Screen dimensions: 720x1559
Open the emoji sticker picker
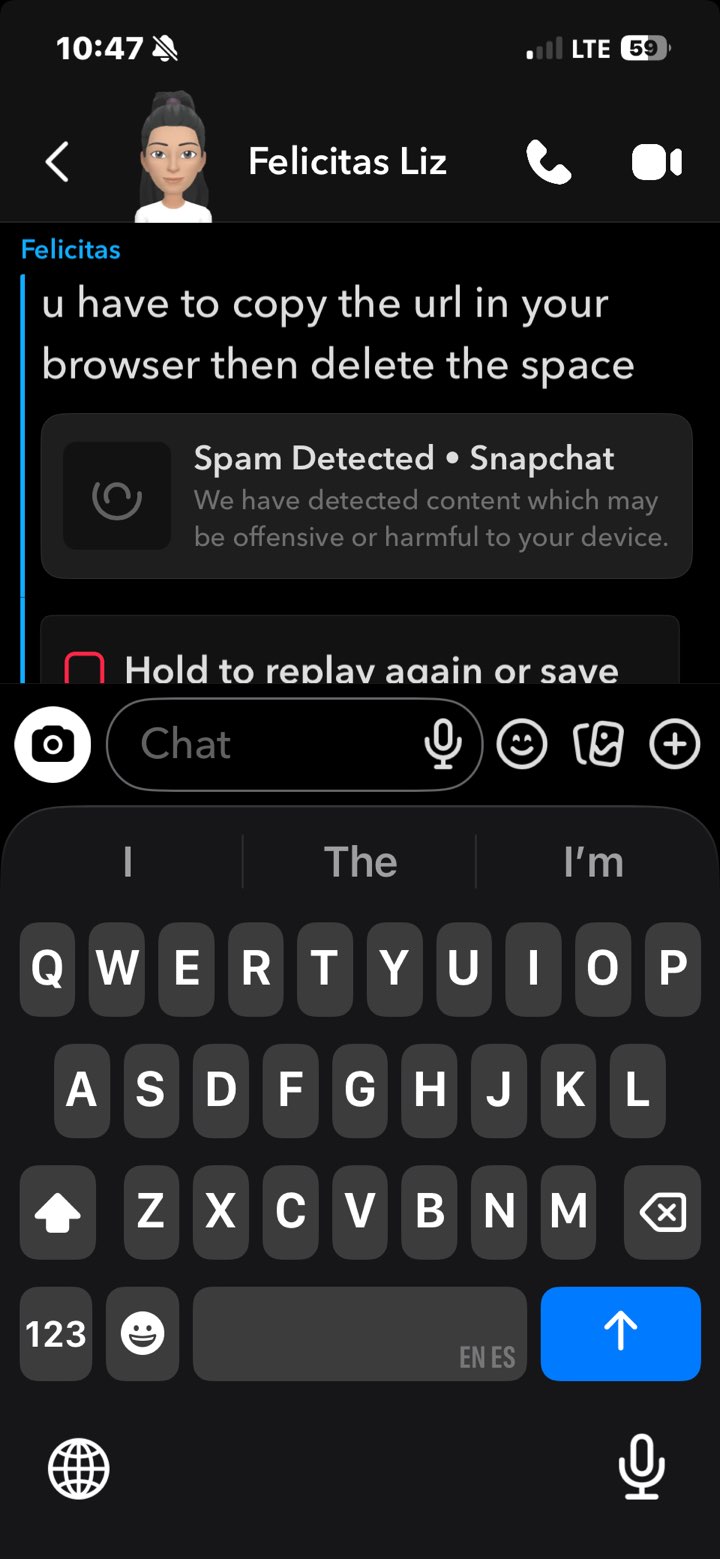522,744
